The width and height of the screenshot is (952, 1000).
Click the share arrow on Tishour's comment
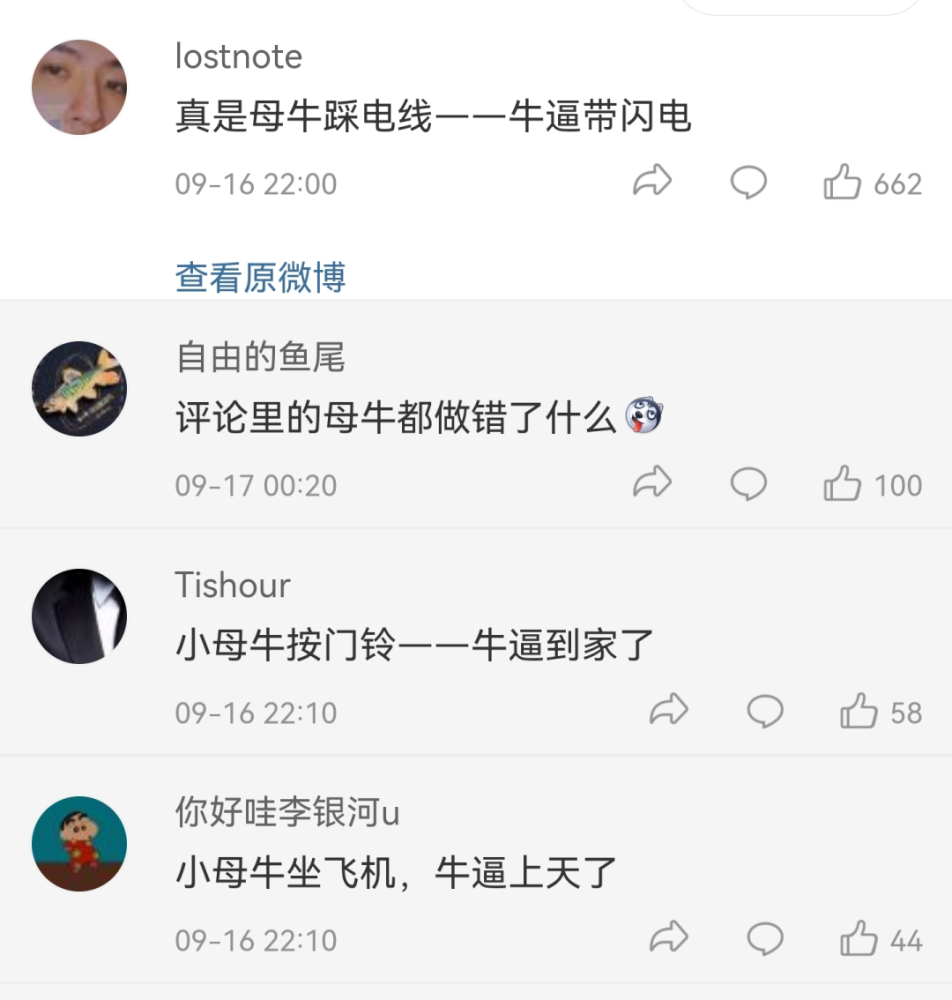point(670,712)
